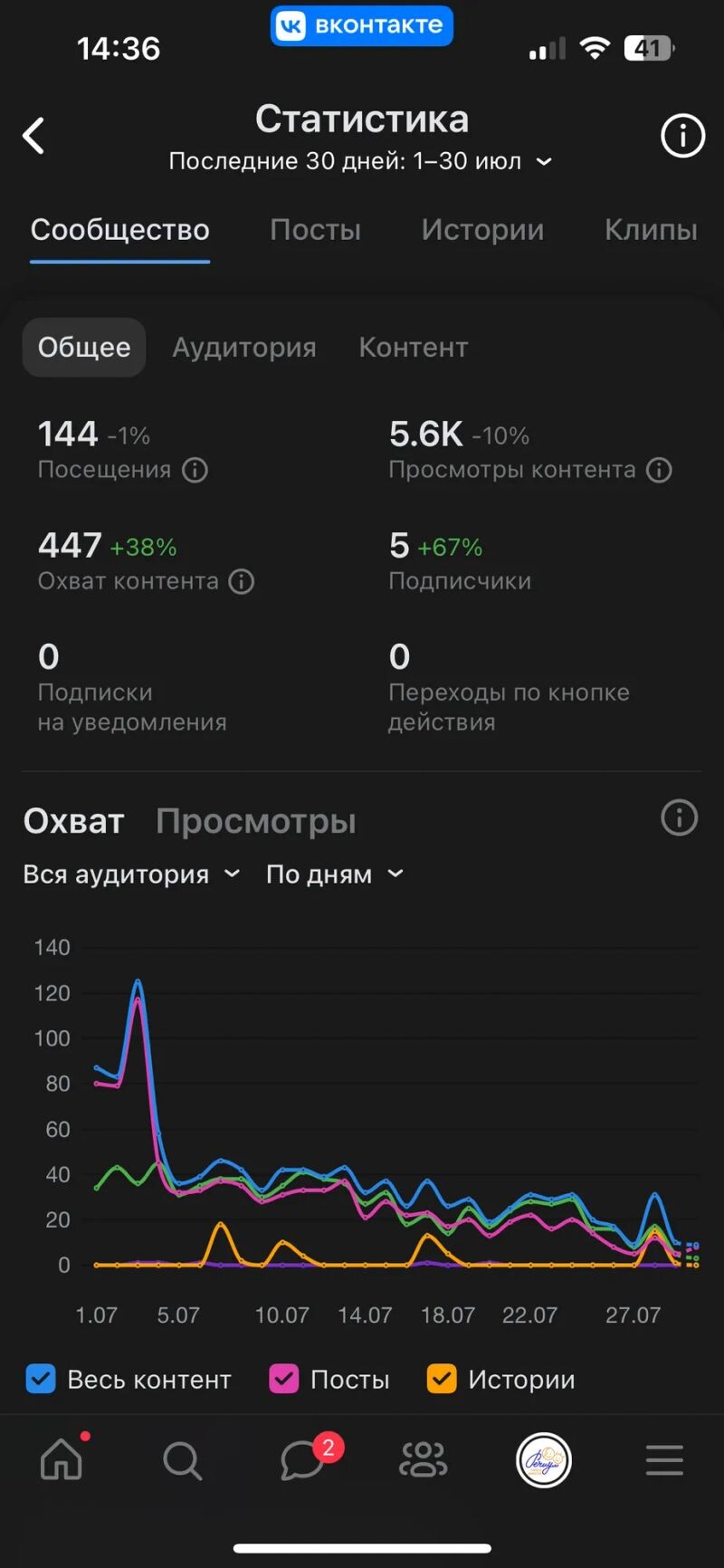Go back from the Статистика screen
724x1568 pixels.
click(34, 137)
